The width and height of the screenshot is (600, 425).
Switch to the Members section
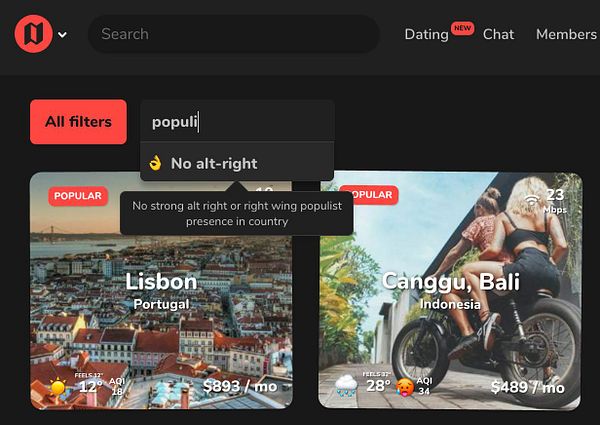[566, 34]
